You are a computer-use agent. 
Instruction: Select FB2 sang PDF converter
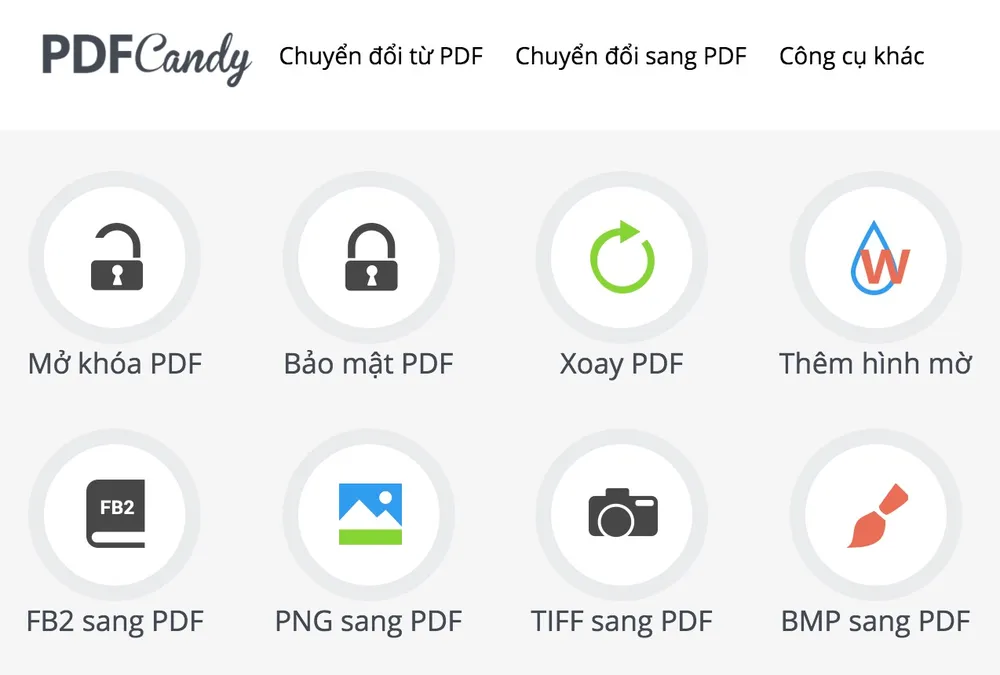[115, 515]
